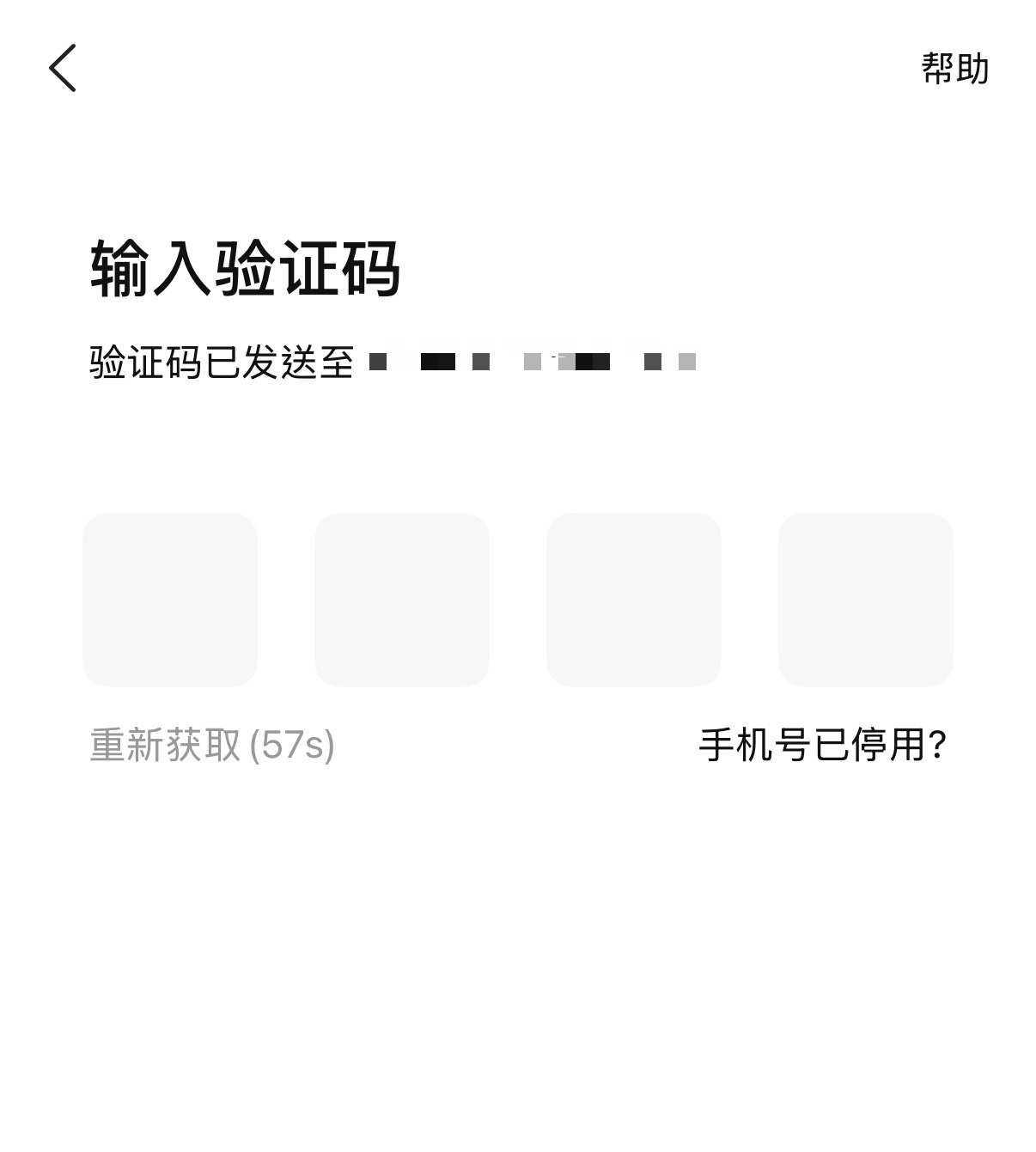
Task: Go back using the top-left arrow
Action: click(x=63, y=68)
